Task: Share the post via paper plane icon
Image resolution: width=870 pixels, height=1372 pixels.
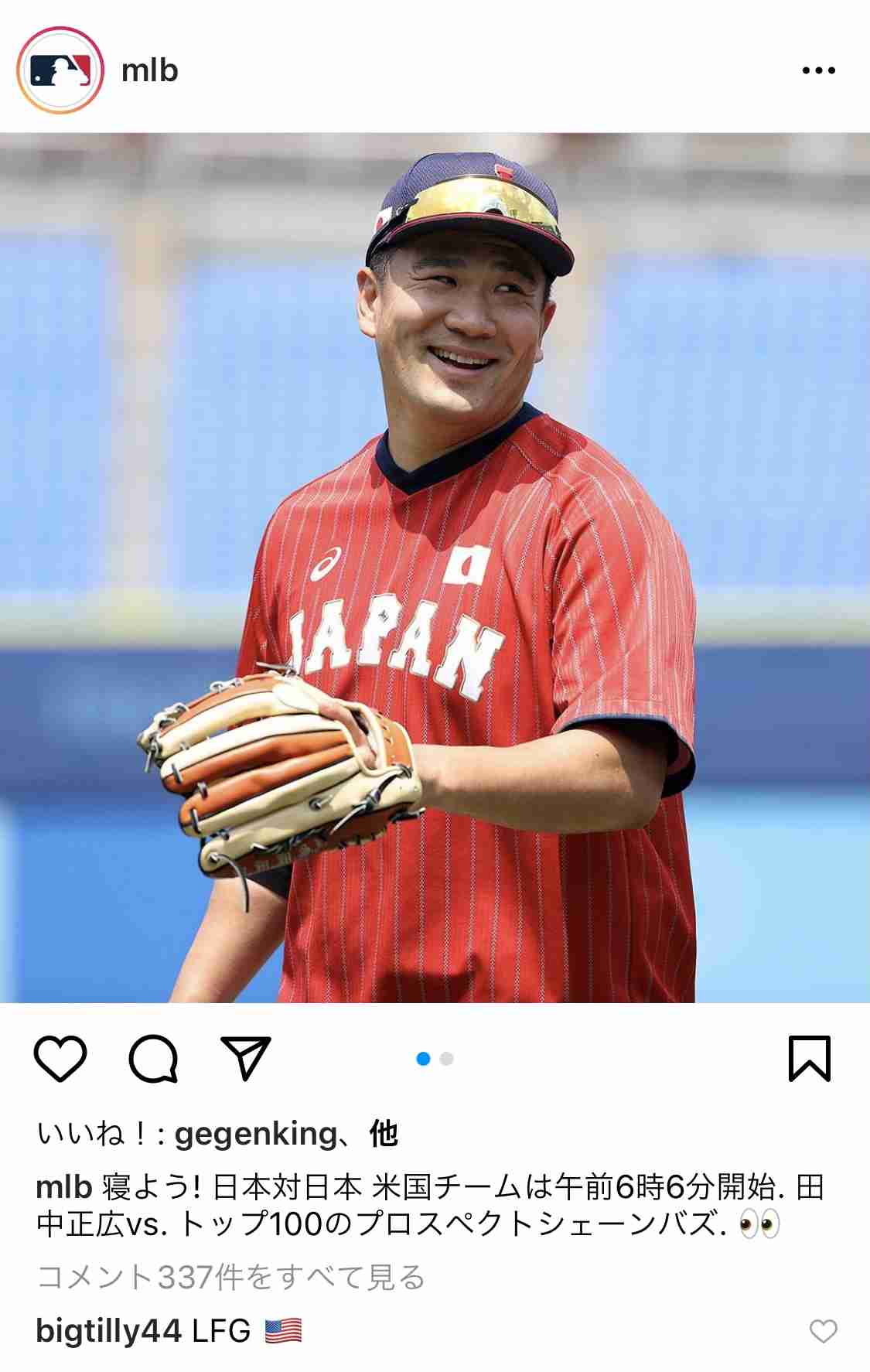Action: coord(246,1058)
